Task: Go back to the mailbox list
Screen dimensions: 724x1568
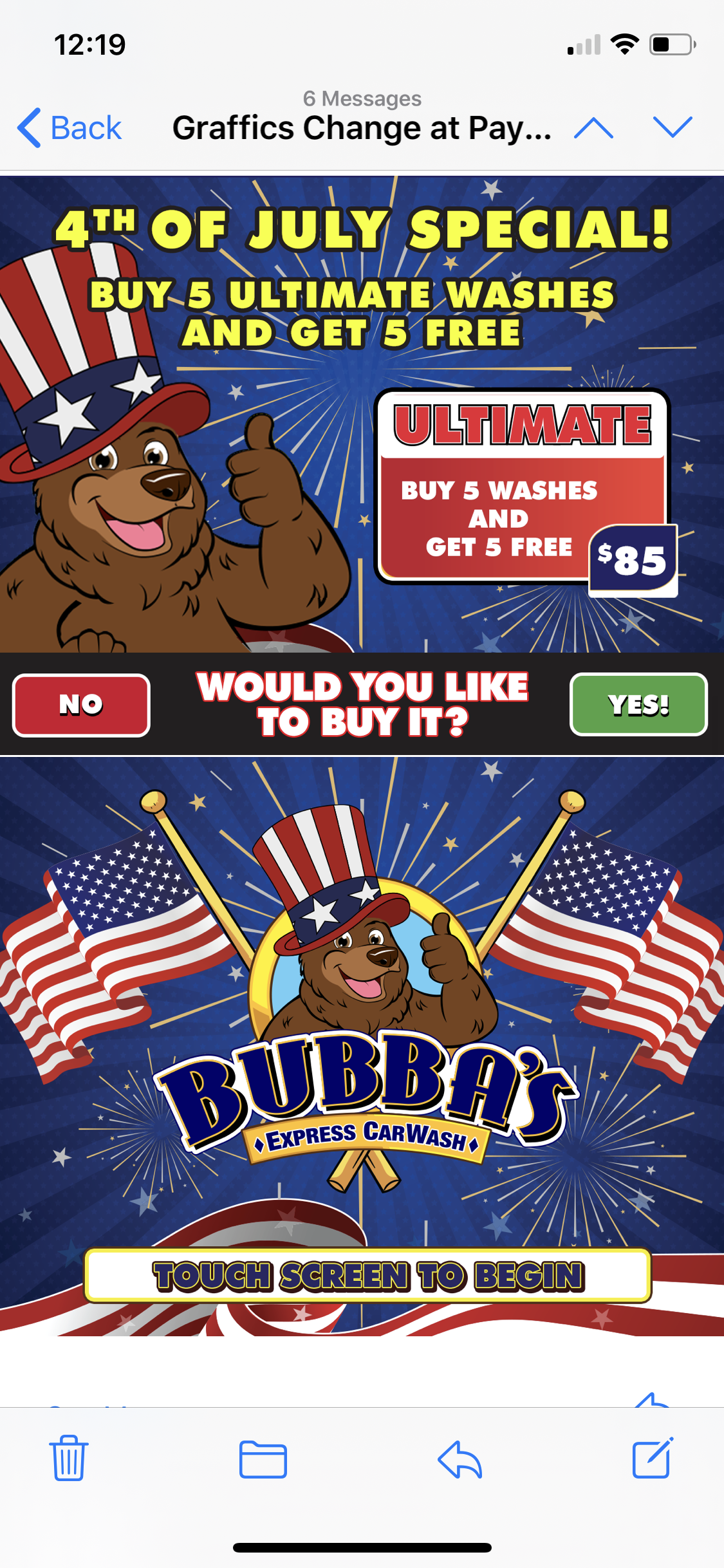Action: tap(70, 127)
